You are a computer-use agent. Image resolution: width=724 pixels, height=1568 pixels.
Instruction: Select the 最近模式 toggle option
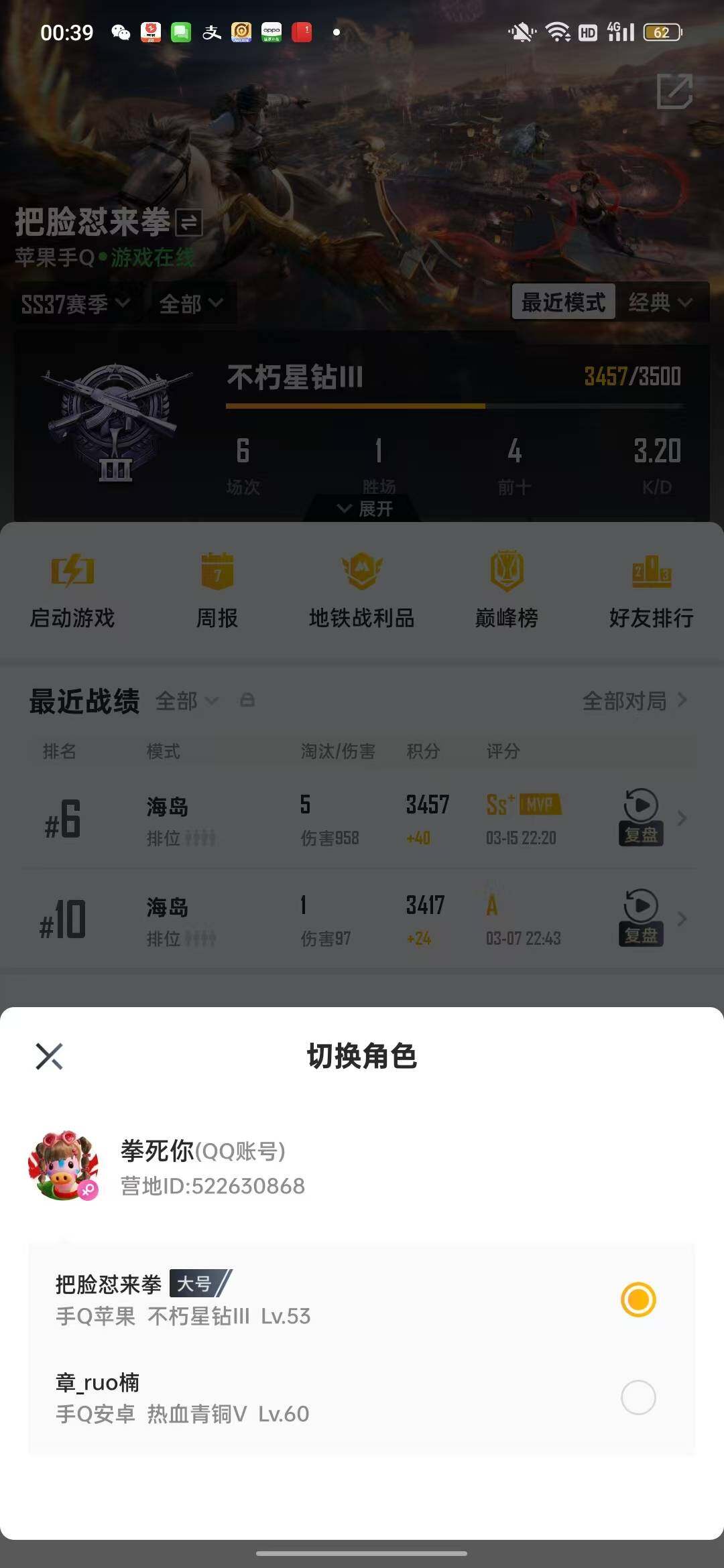(563, 302)
